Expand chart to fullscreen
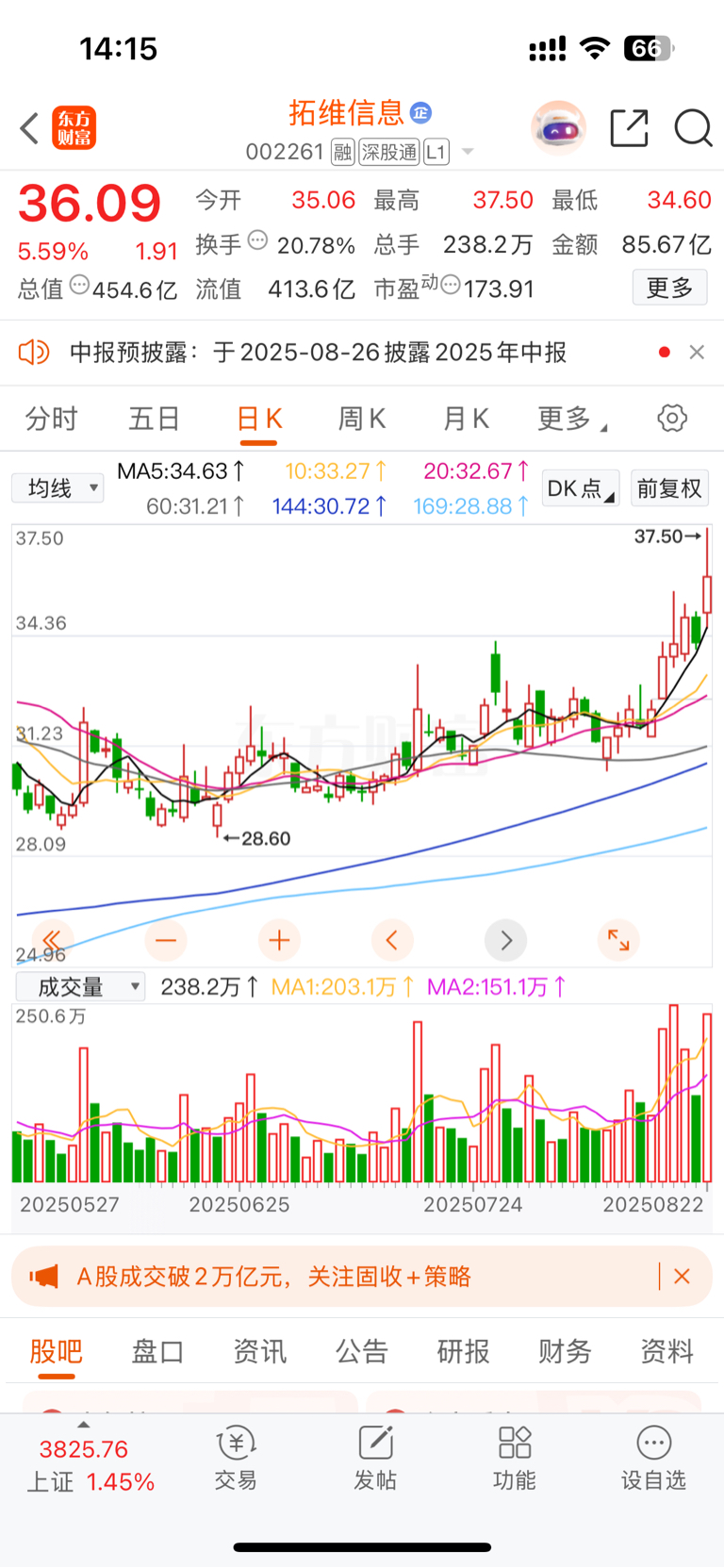Screen dimensions: 724x1568 [x=618, y=940]
